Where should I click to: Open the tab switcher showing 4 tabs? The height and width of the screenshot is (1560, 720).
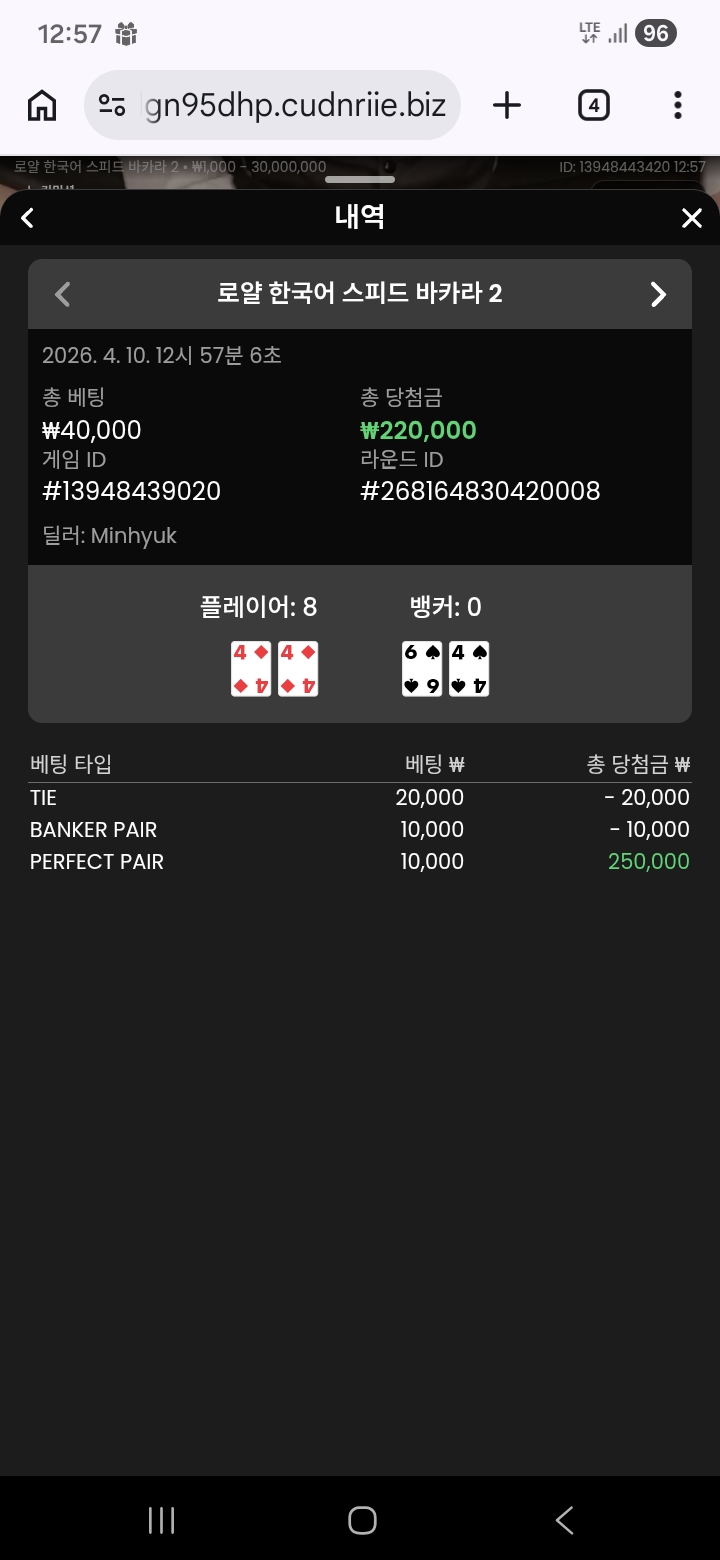[593, 105]
